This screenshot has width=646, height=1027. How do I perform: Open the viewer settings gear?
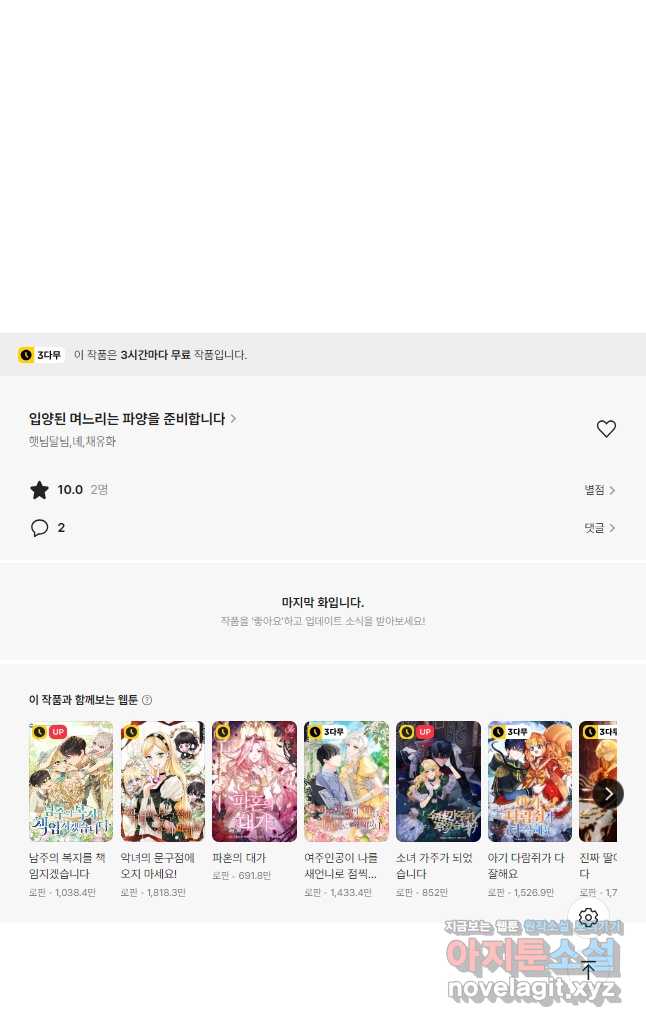pos(588,917)
